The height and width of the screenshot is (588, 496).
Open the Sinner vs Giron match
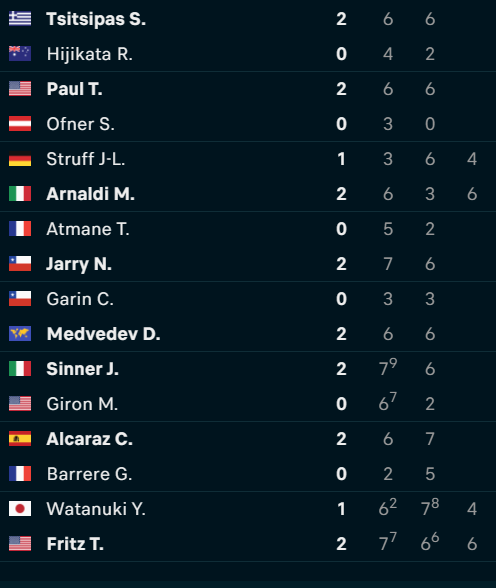click(248, 387)
